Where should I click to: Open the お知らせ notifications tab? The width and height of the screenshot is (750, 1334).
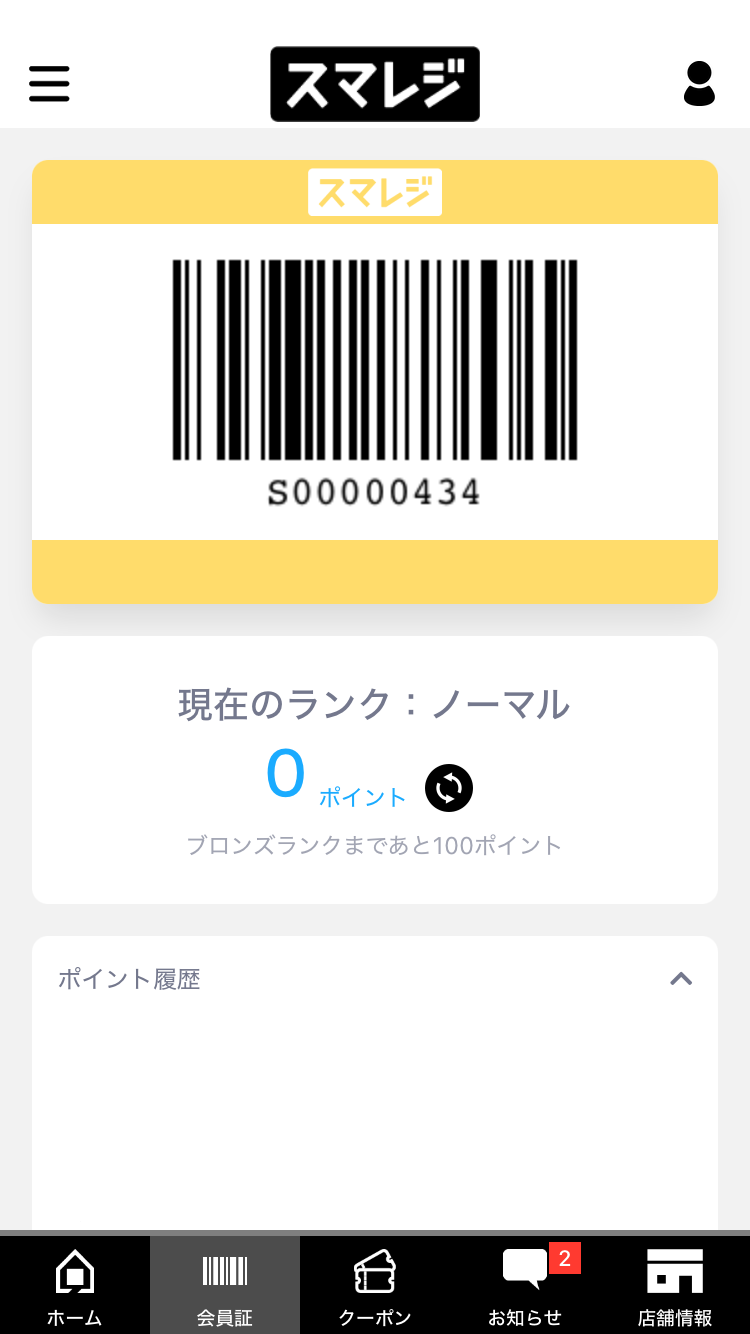(525, 1287)
